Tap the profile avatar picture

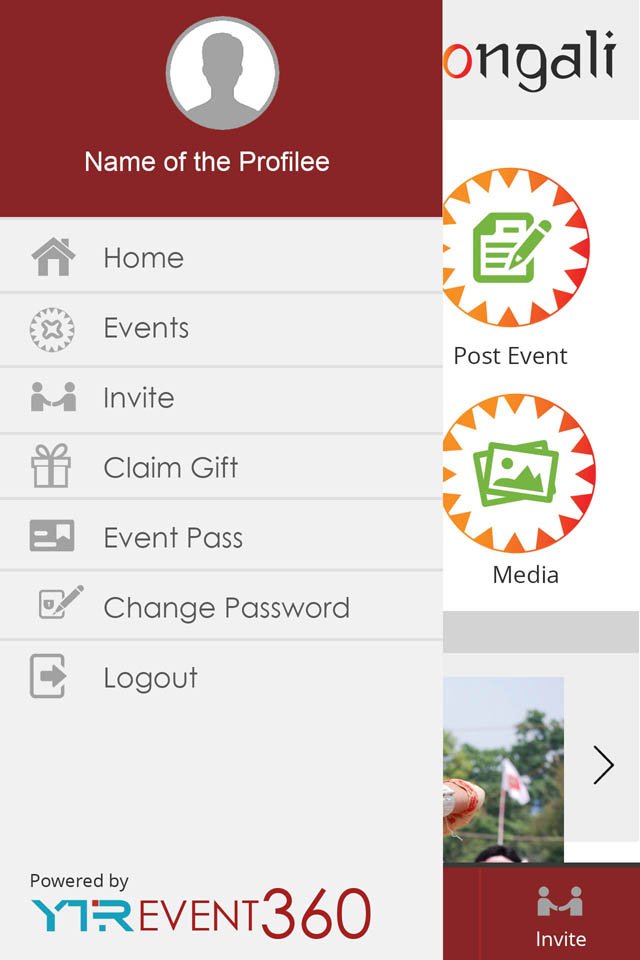[222, 73]
